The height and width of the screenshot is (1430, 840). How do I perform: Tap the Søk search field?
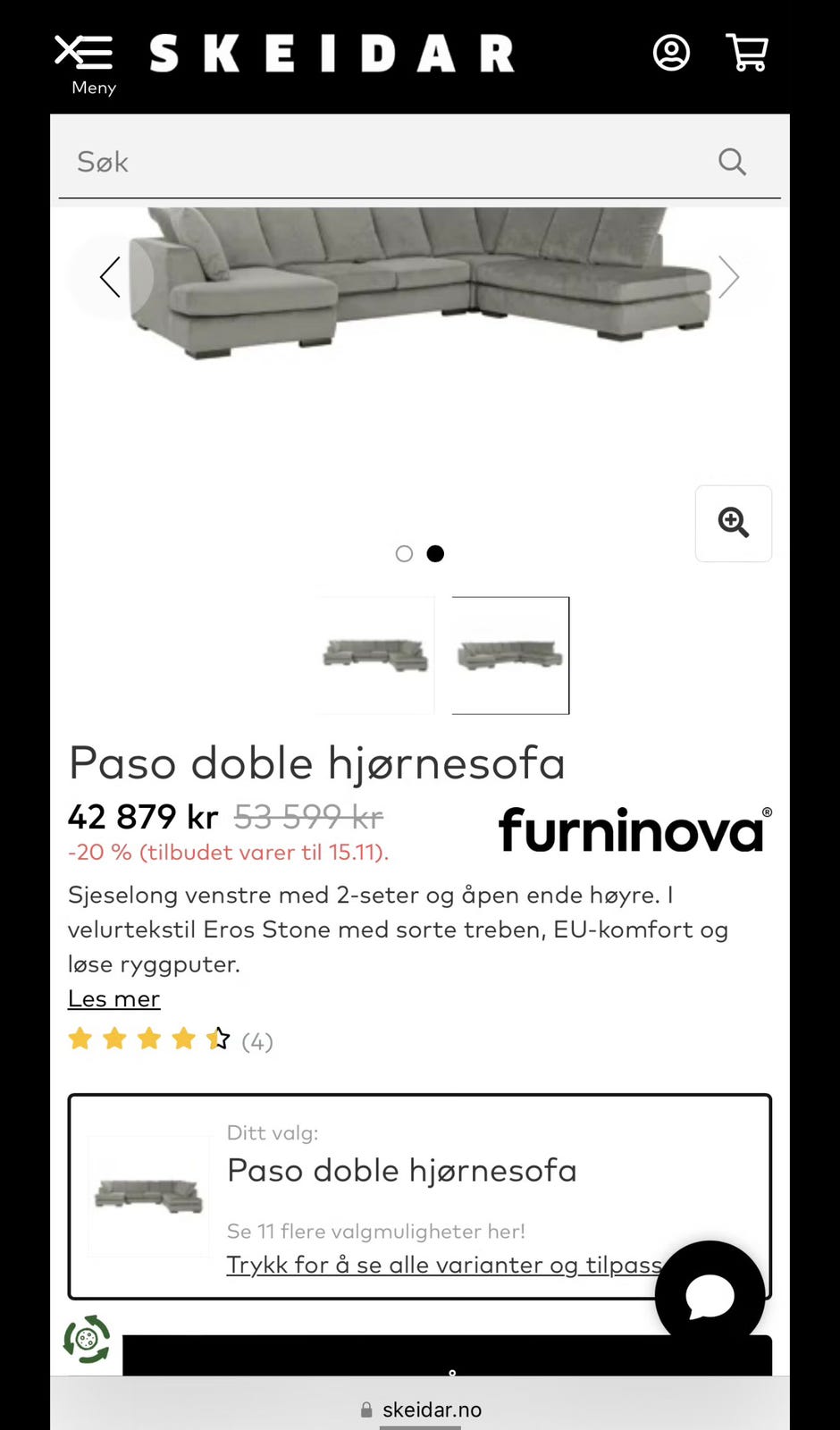(x=384, y=162)
